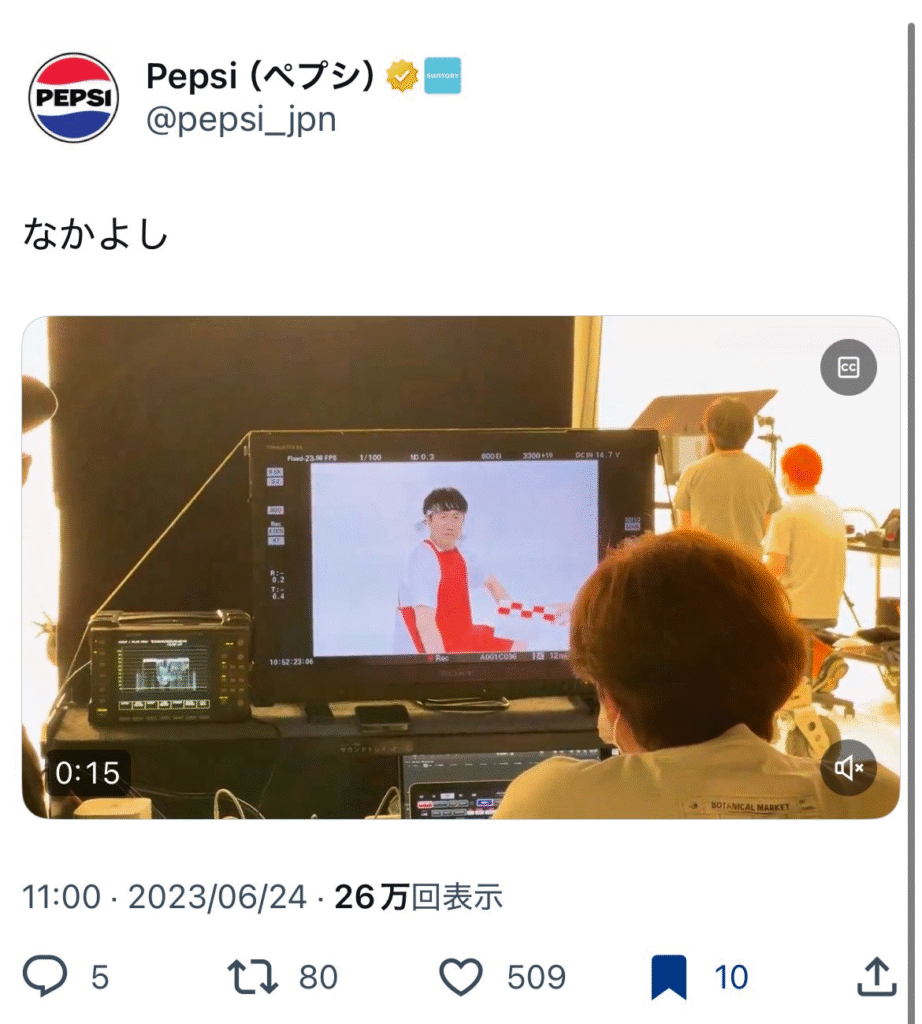Viewport: 922px width, 1024px height.
Task: Toggle closed captions on the video
Action: click(848, 367)
